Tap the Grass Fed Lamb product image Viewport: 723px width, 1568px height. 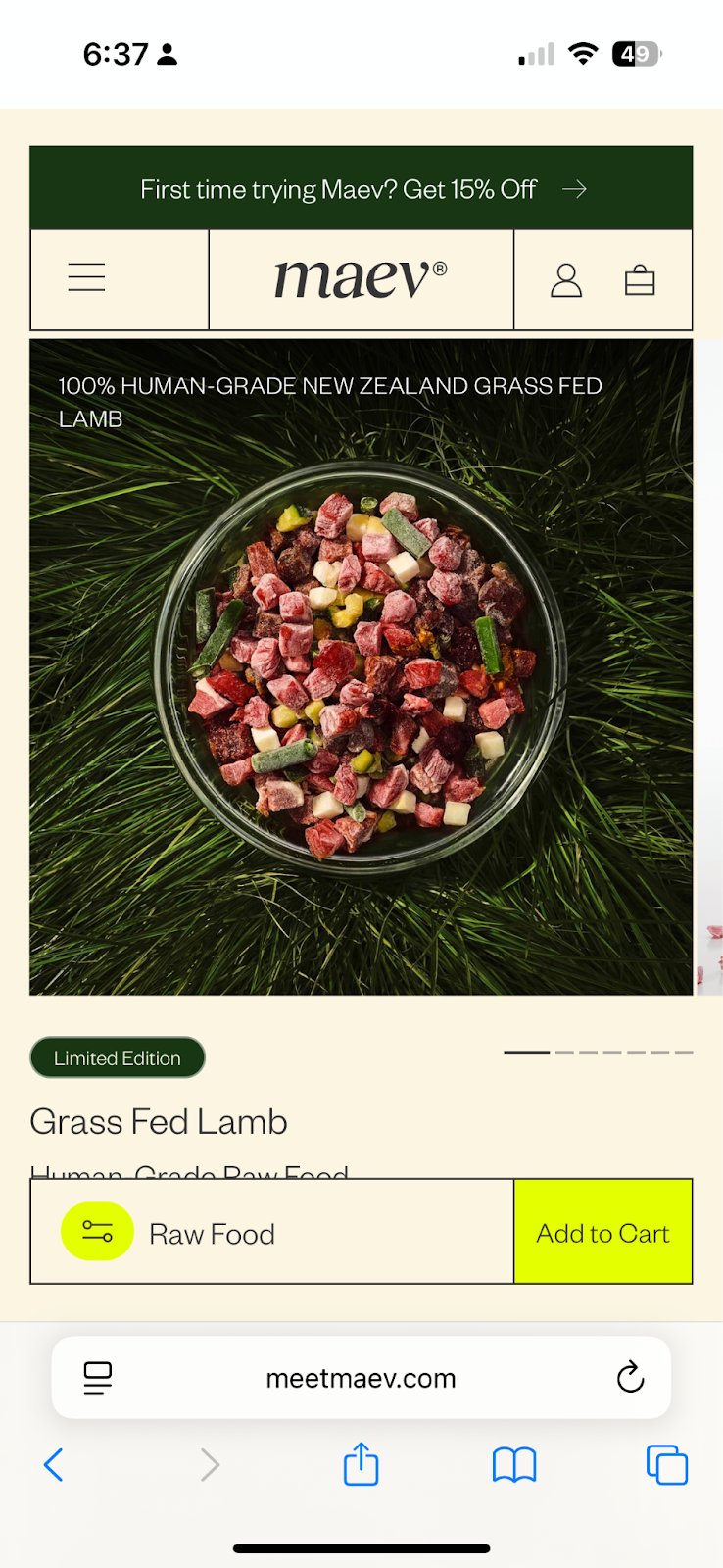point(361,666)
